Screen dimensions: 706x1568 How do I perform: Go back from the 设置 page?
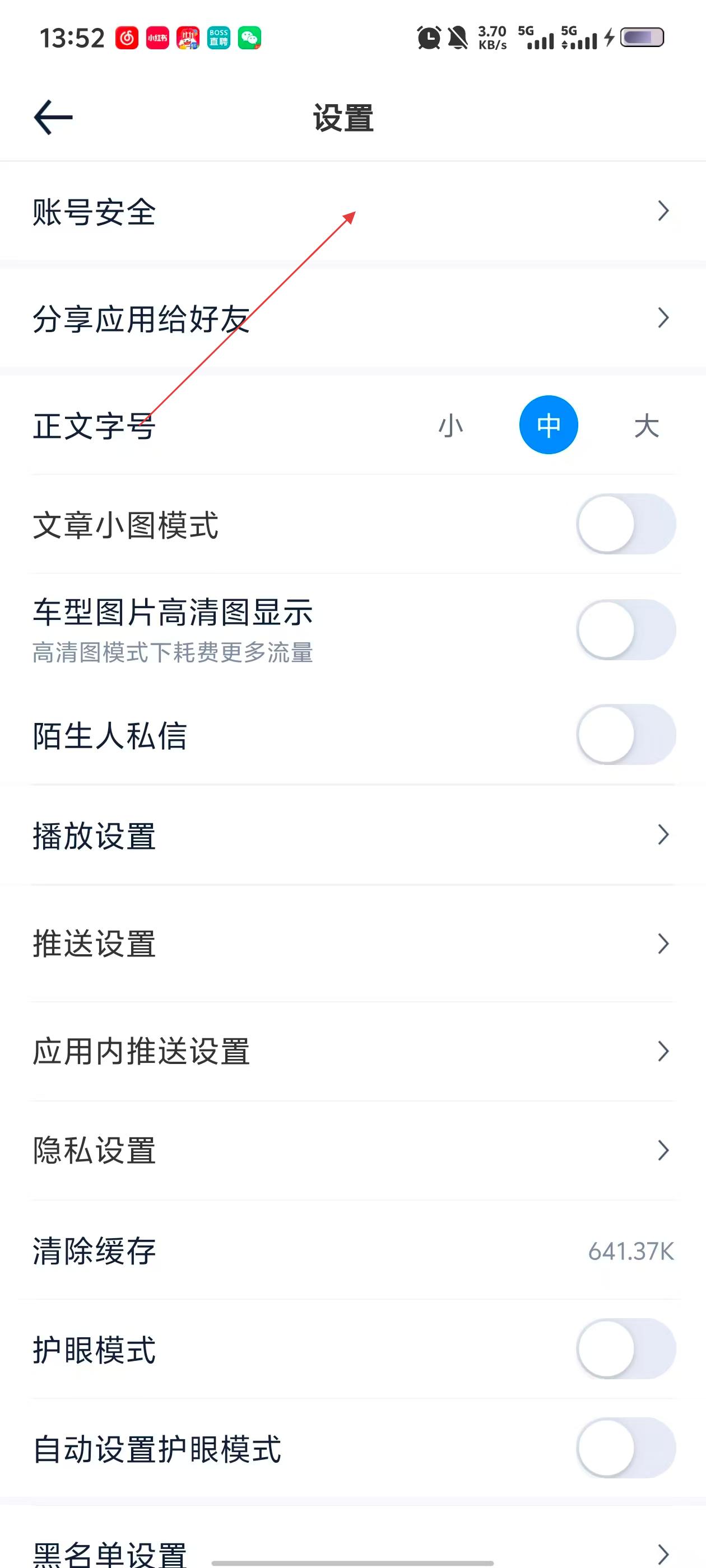pyautogui.click(x=53, y=118)
